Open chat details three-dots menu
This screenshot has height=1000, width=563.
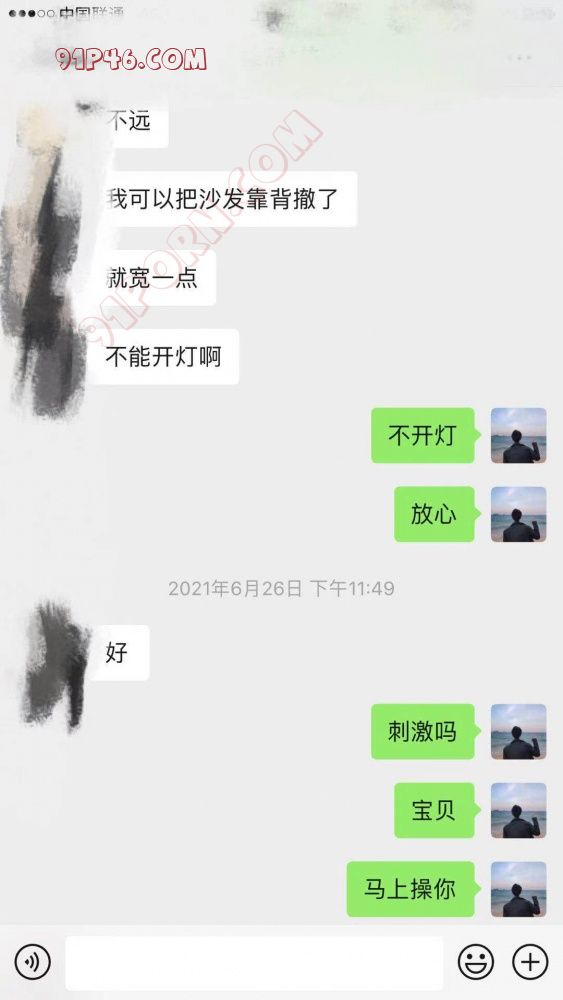[520, 58]
